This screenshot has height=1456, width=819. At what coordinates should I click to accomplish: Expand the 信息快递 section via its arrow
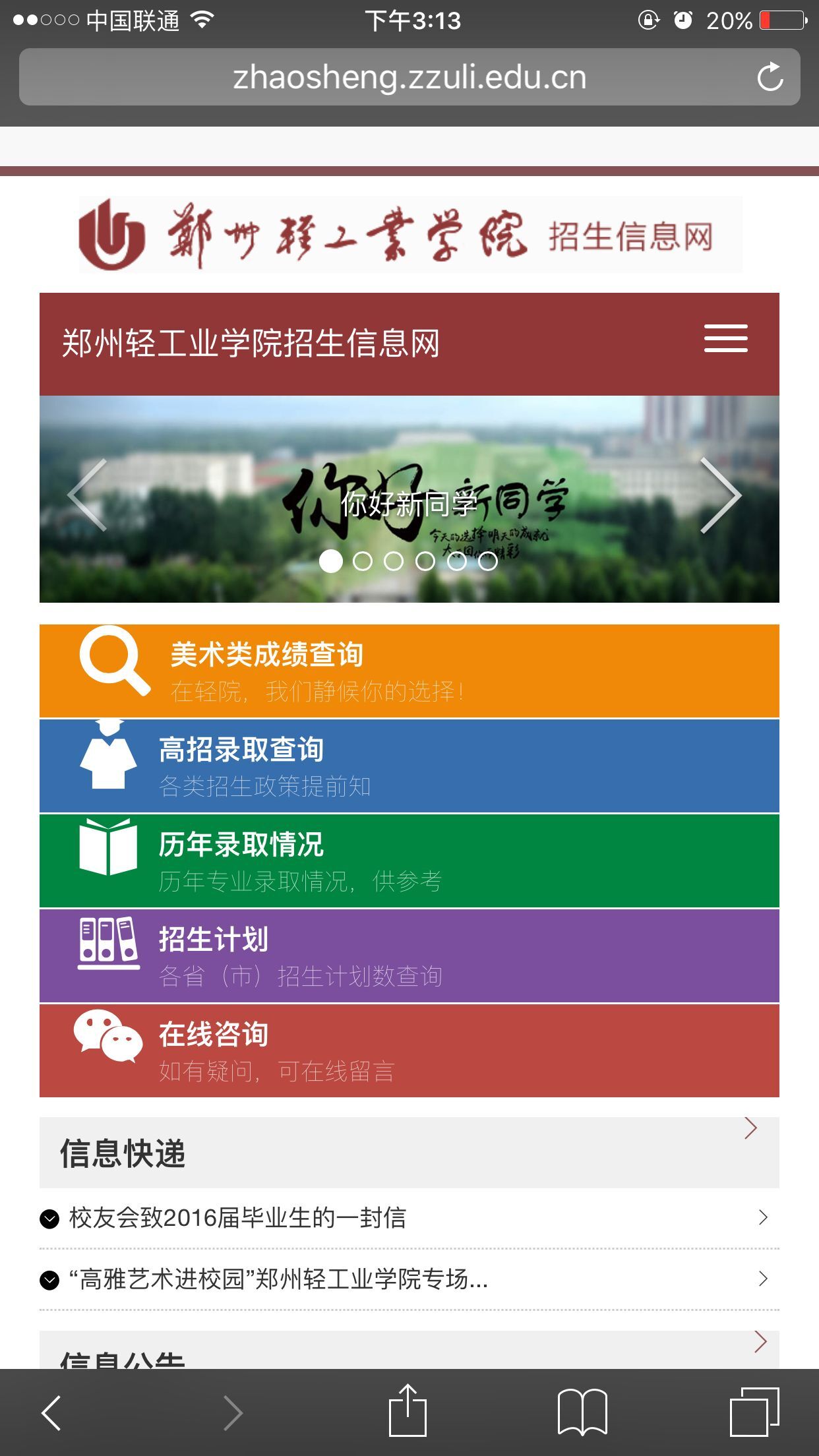750,1128
